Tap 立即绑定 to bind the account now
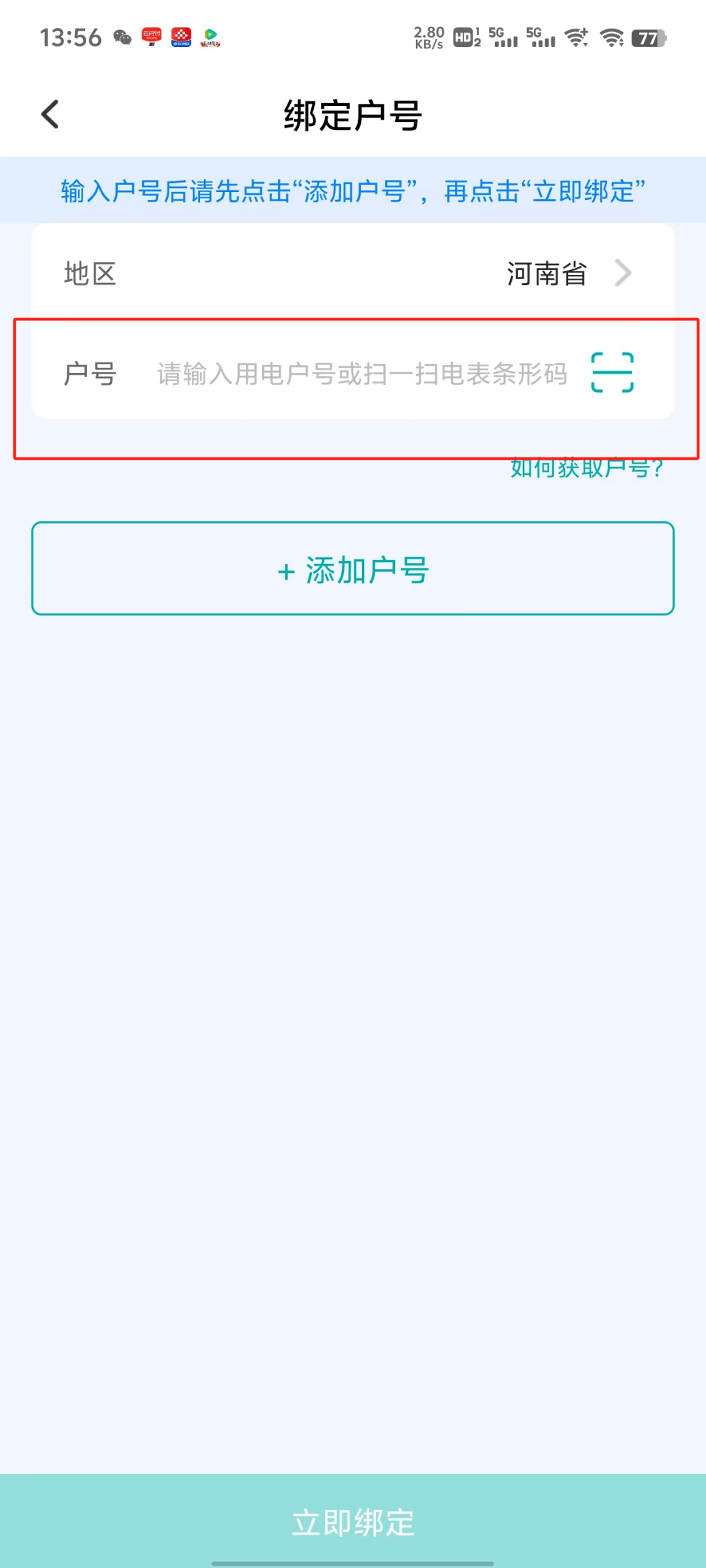Image resolution: width=706 pixels, height=1568 pixels. [353, 1522]
